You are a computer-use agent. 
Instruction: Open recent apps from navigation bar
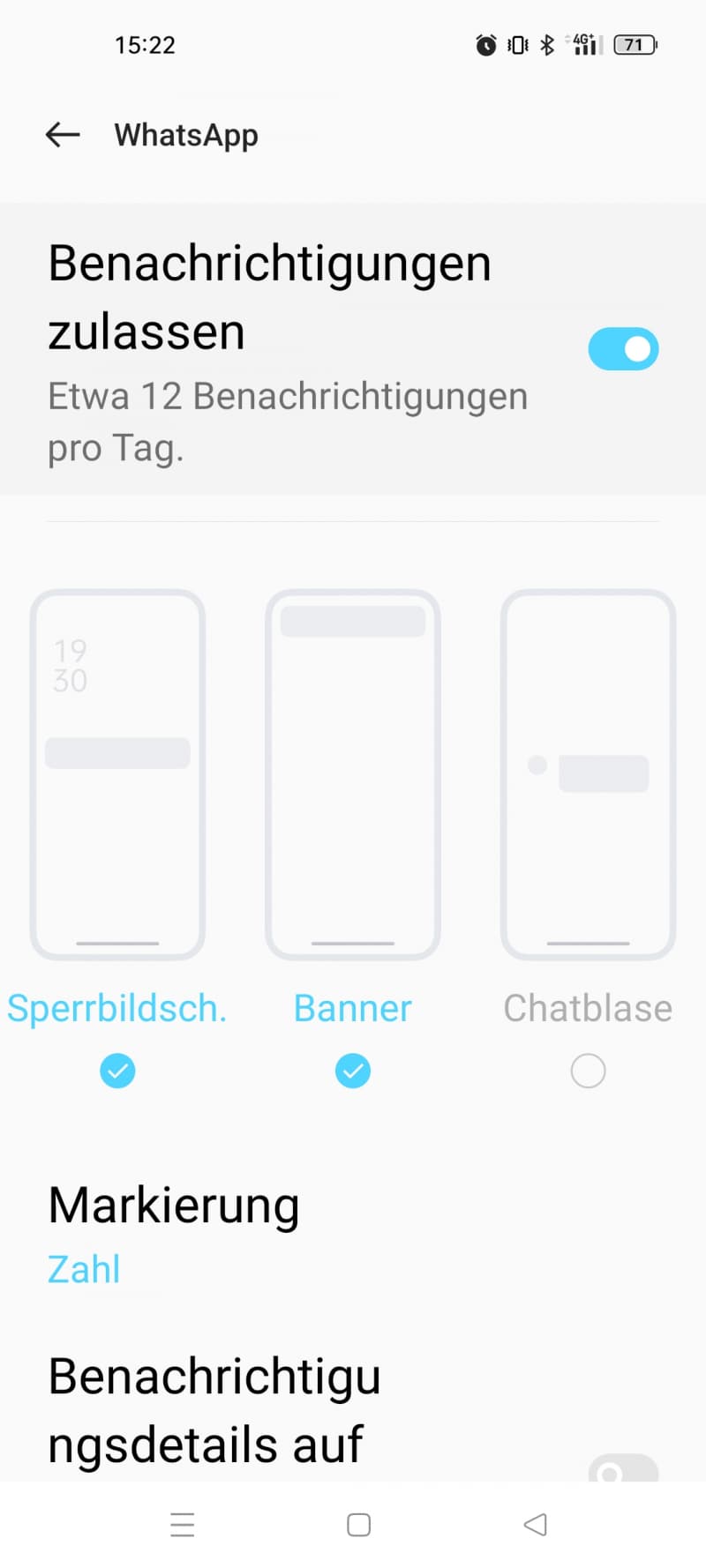click(x=183, y=1525)
